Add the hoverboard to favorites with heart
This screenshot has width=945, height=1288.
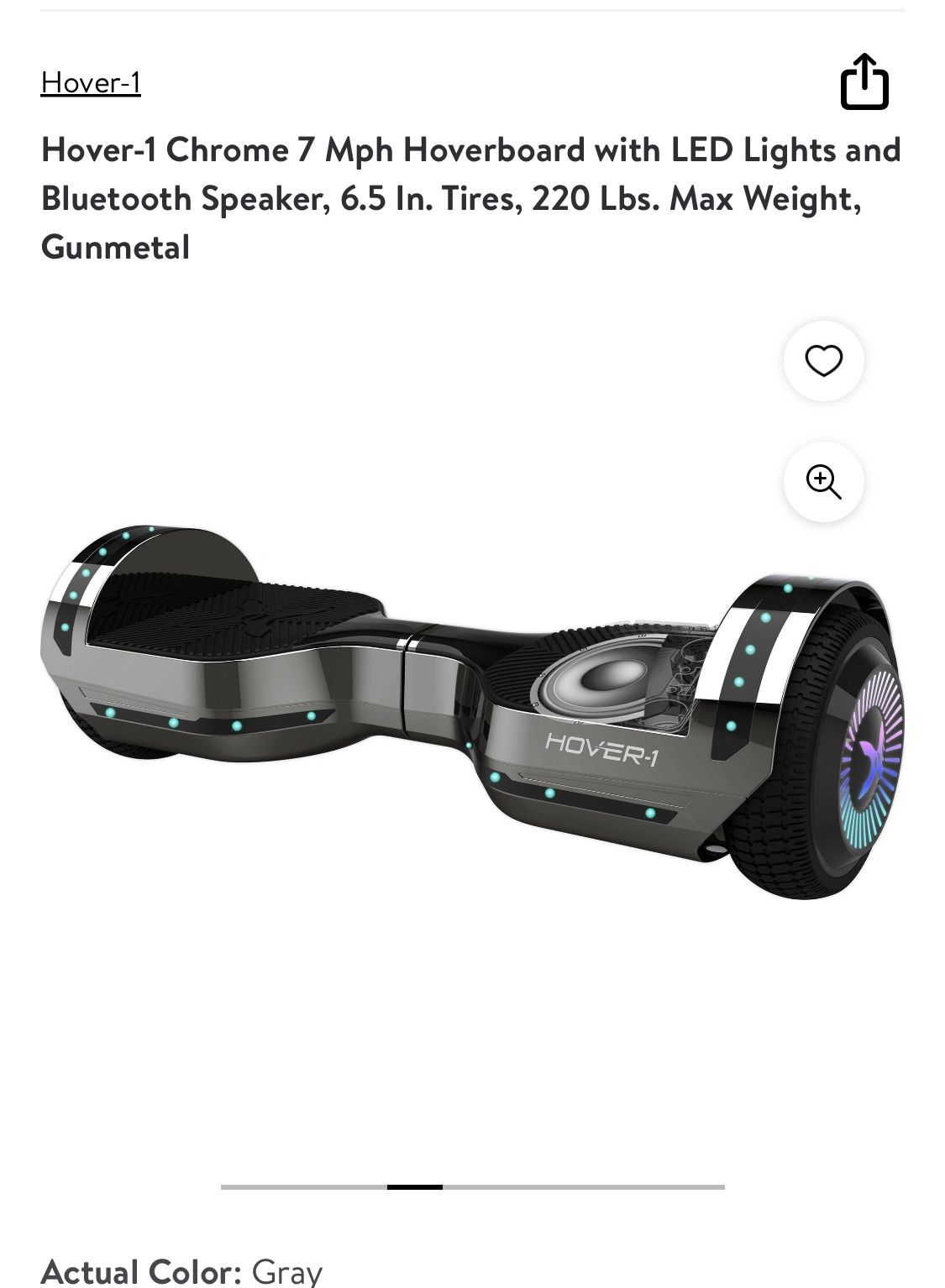(823, 361)
